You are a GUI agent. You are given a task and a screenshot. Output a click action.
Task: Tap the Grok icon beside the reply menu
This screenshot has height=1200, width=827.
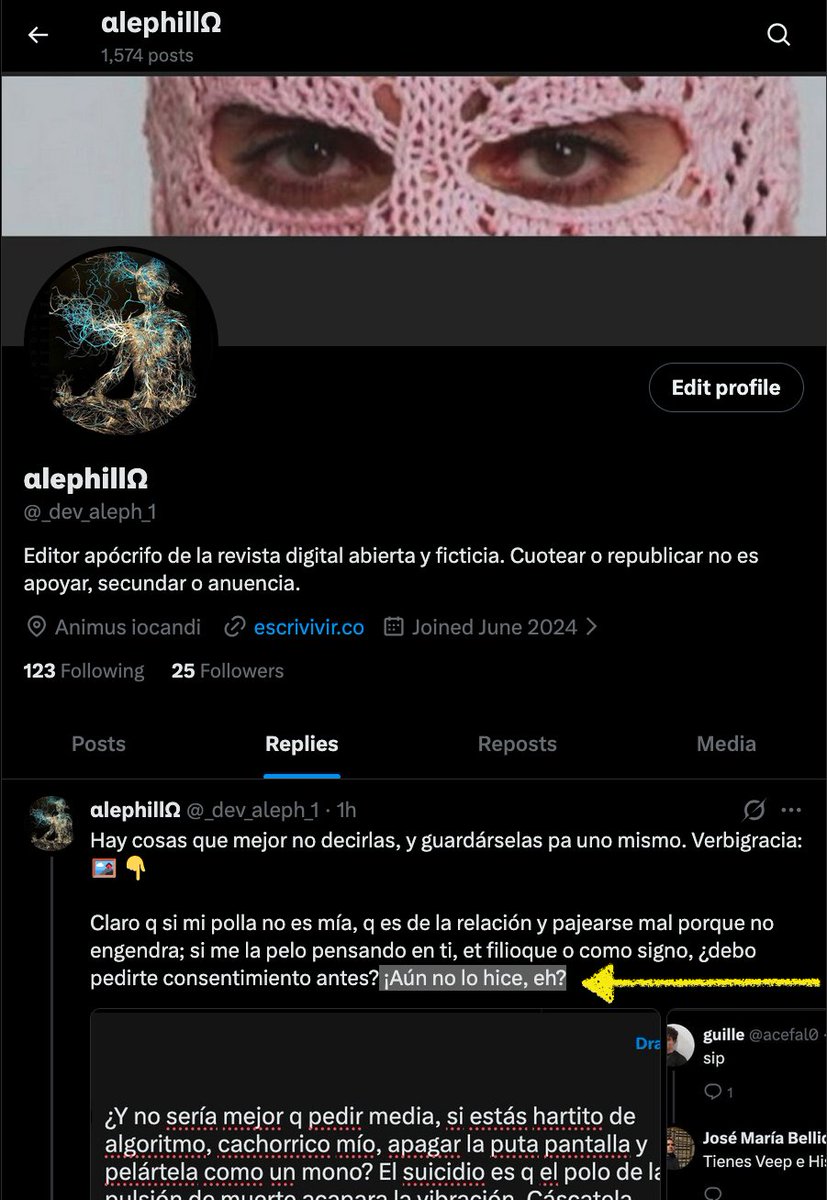coord(755,809)
